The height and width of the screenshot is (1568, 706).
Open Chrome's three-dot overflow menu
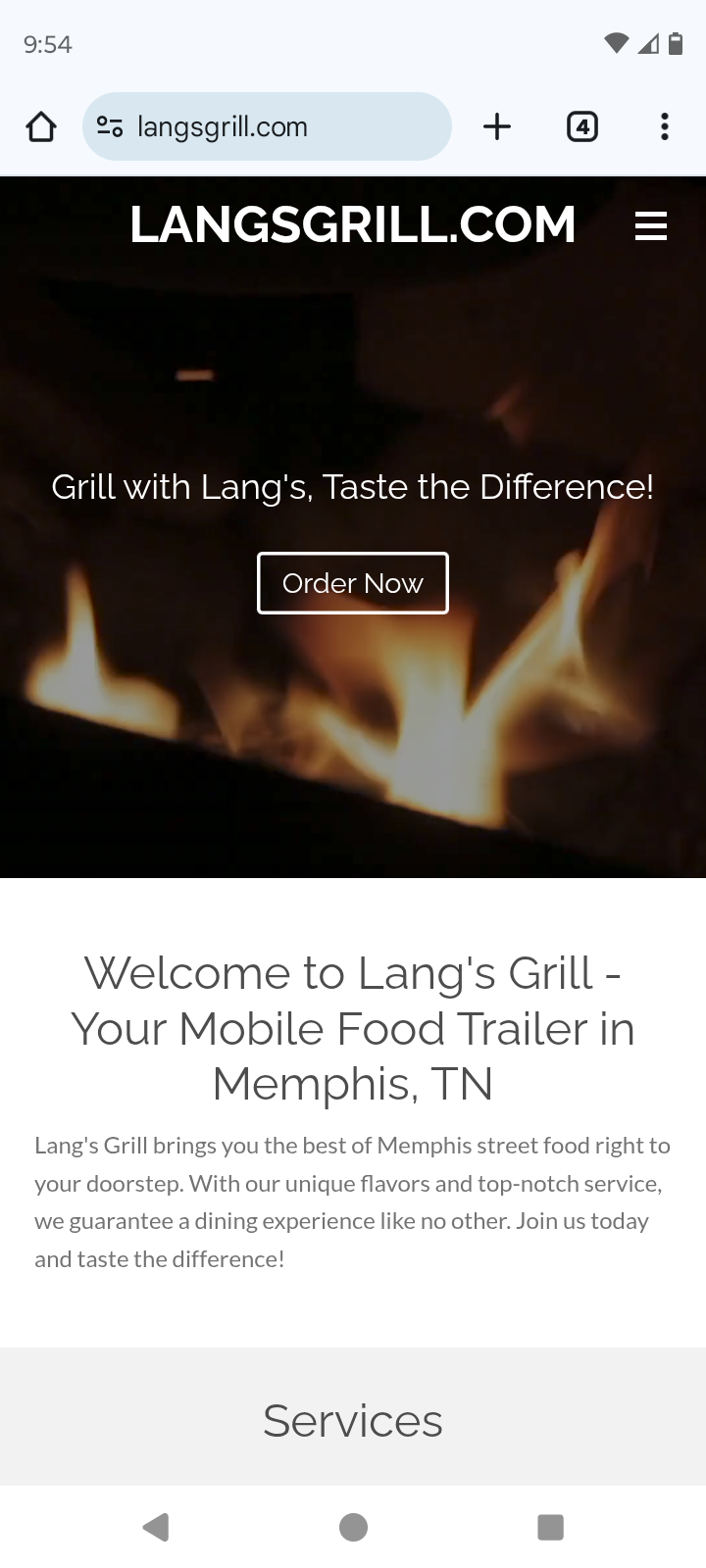(665, 126)
